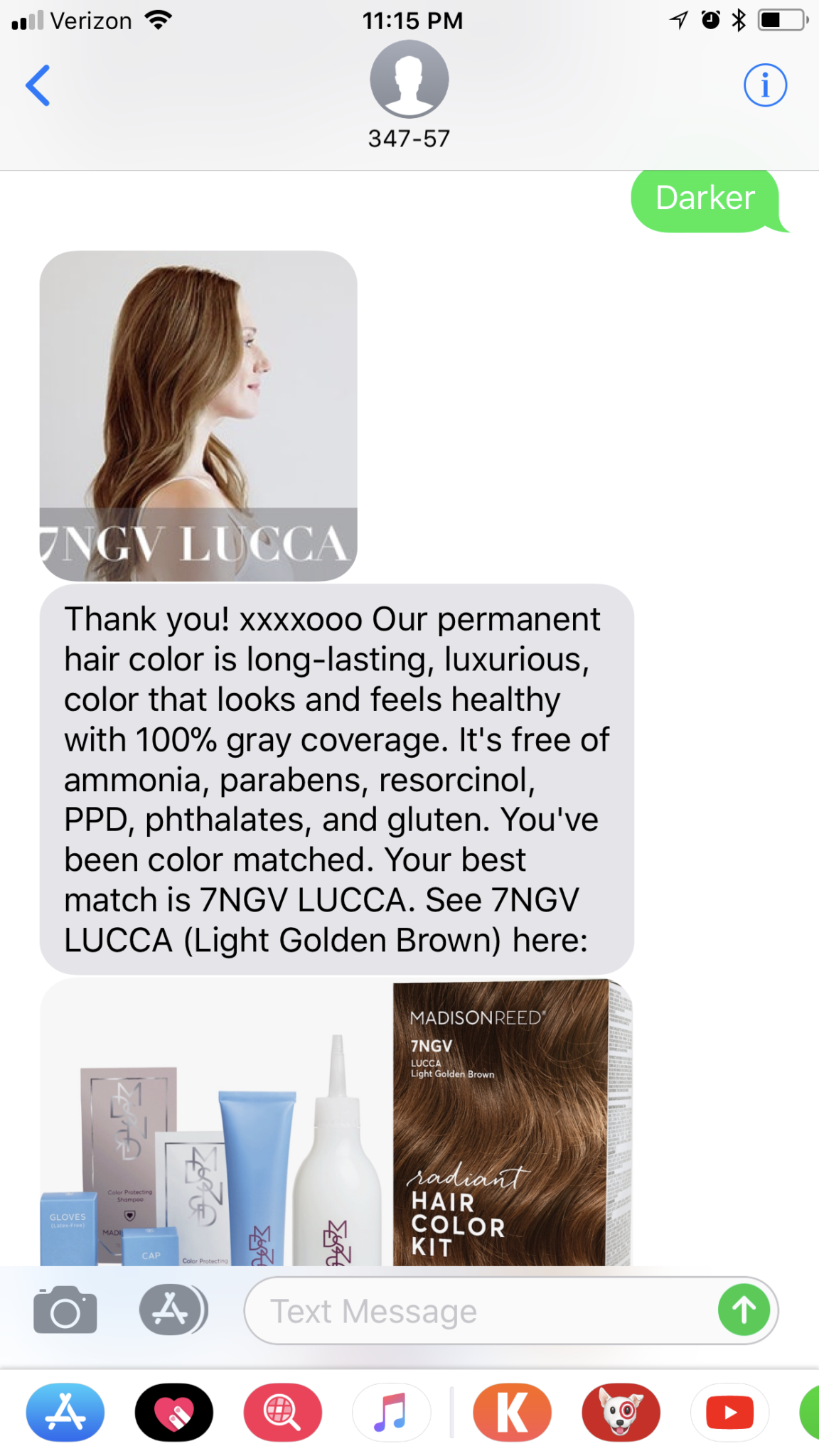819x1456 pixels.
Task: Open the YouTube iMessage app
Action: (730, 1413)
